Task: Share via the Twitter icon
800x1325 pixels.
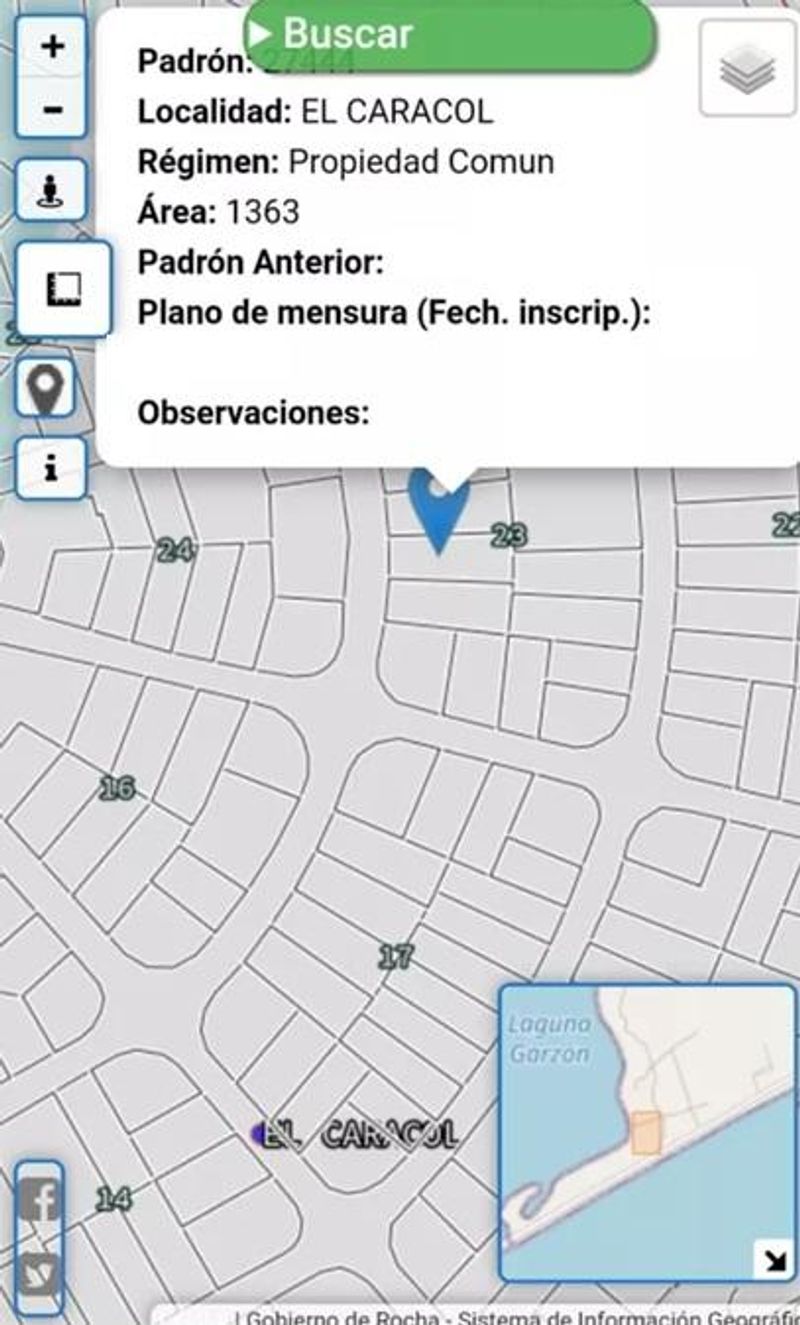Action: pos(41,1274)
